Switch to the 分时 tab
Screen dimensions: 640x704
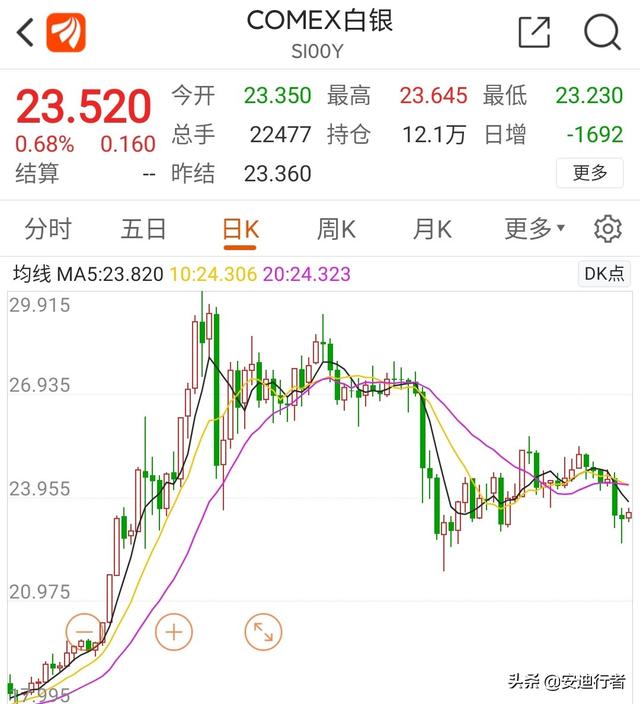(48, 229)
